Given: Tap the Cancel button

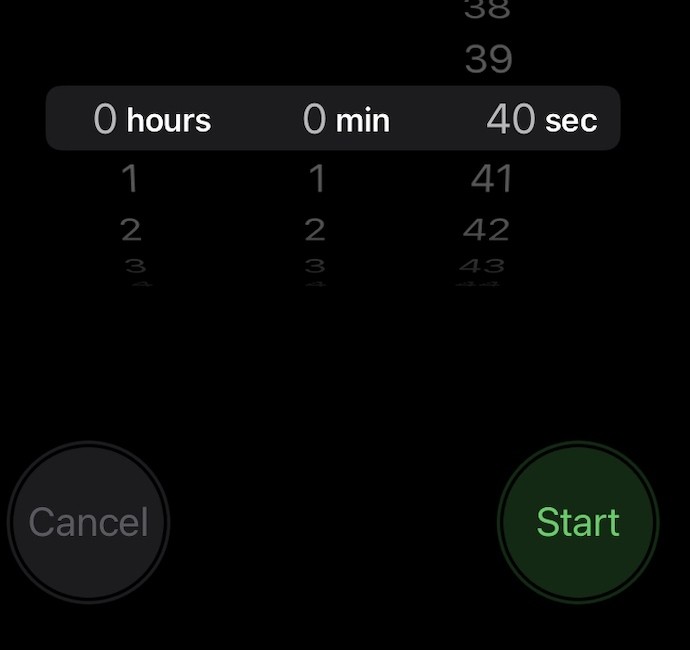Looking at the screenshot, I should point(88,522).
